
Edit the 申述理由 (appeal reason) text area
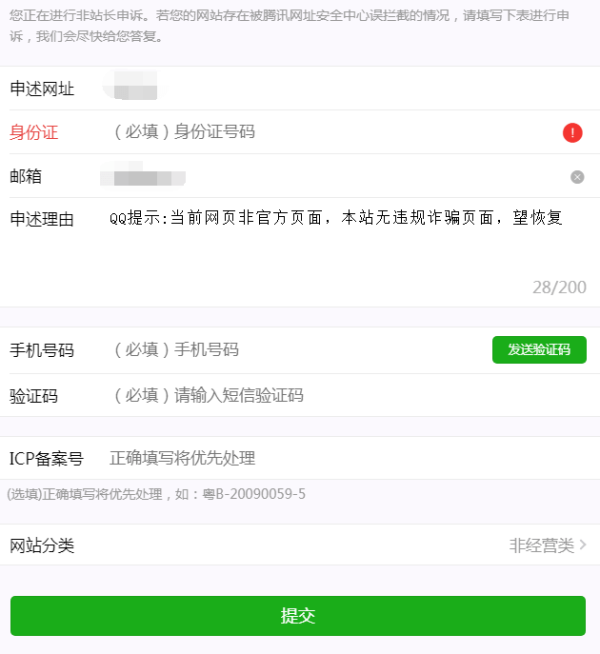(340, 245)
